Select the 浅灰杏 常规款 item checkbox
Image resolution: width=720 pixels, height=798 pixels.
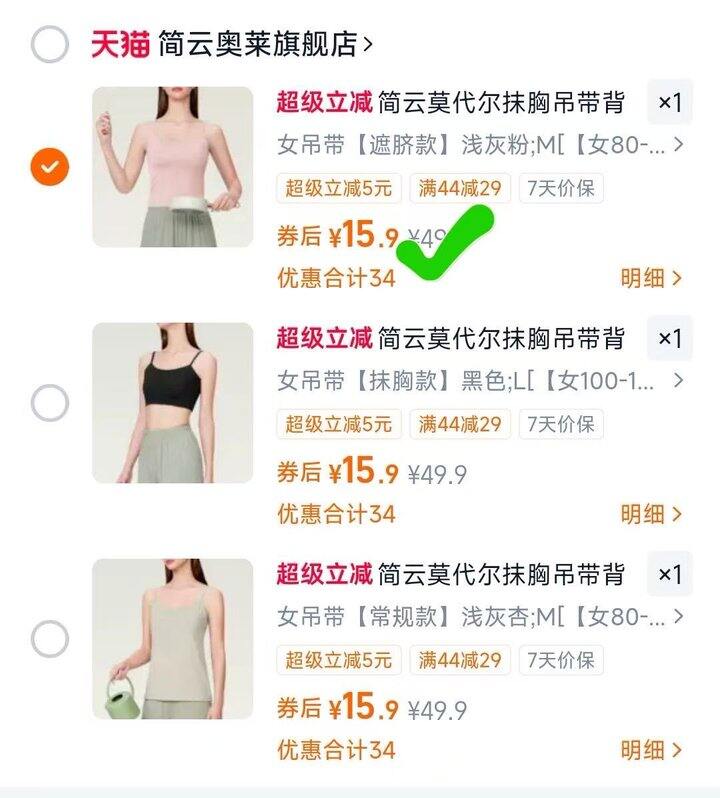(x=50, y=639)
